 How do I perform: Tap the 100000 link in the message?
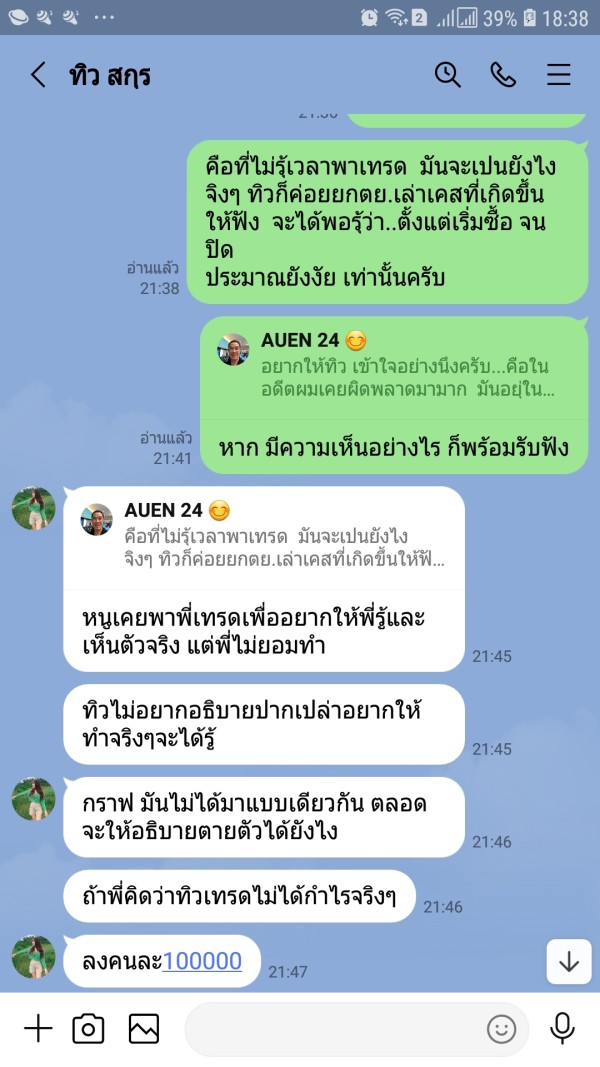point(202,961)
